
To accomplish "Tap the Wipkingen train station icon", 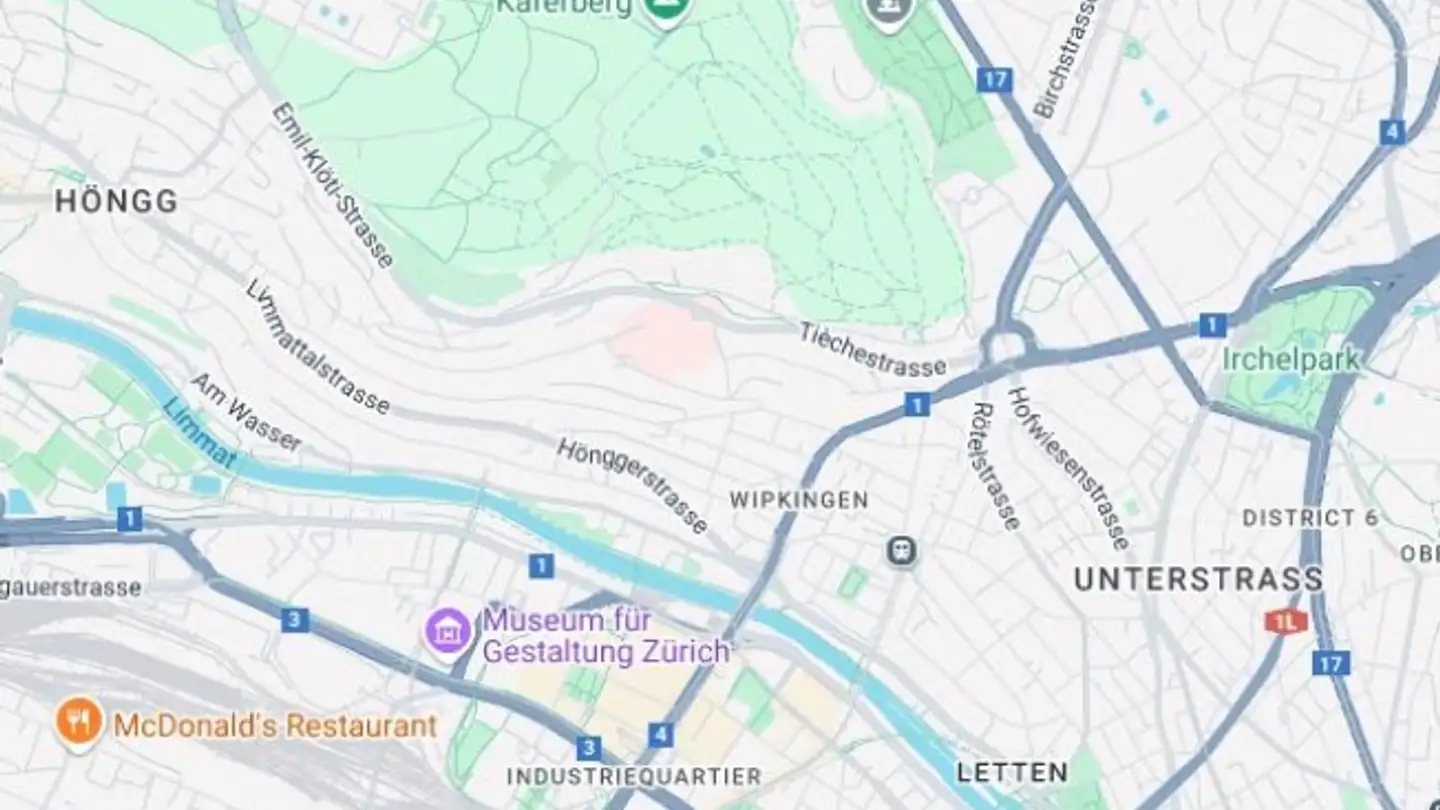I will click(901, 551).
